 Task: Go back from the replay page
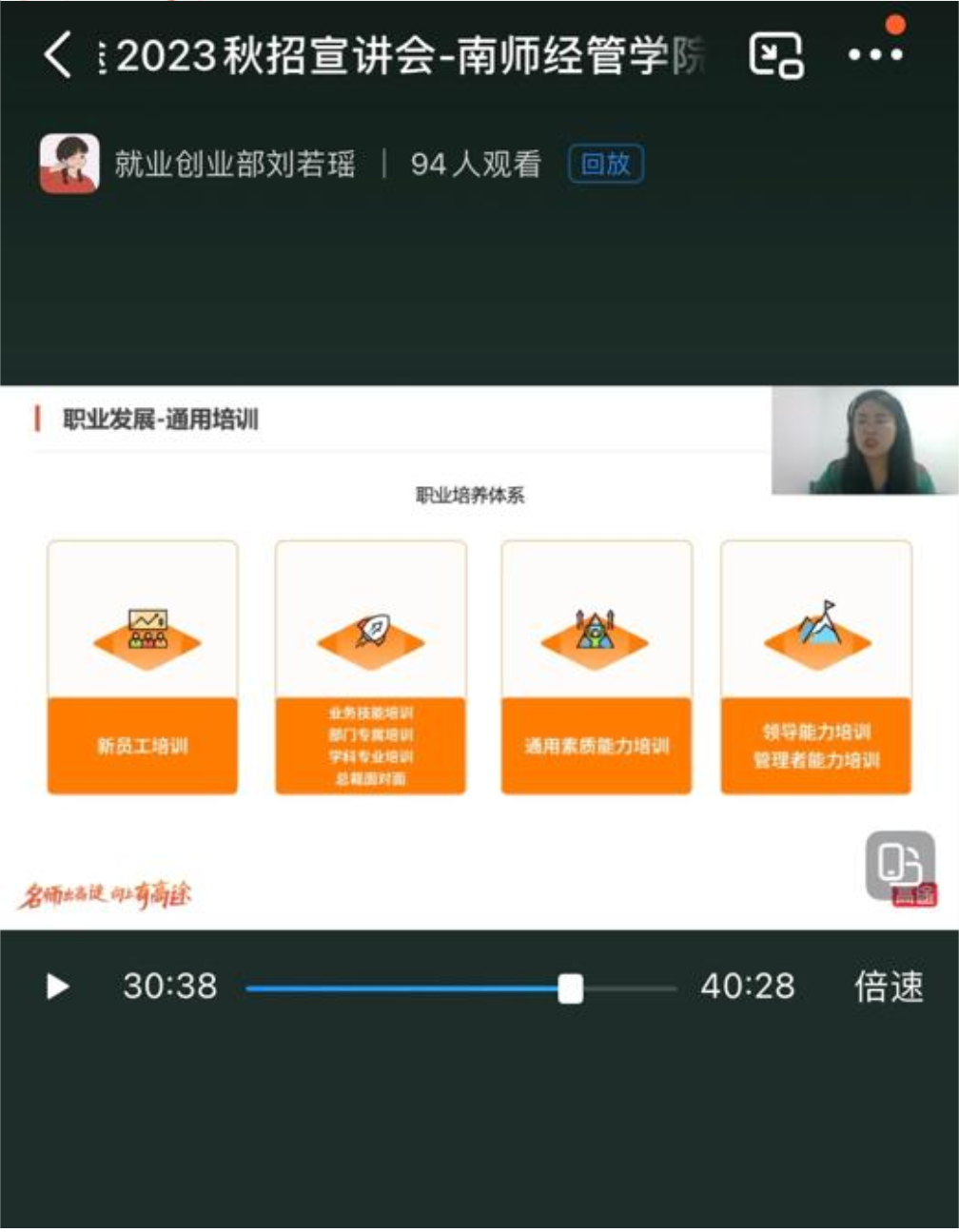click(57, 54)
